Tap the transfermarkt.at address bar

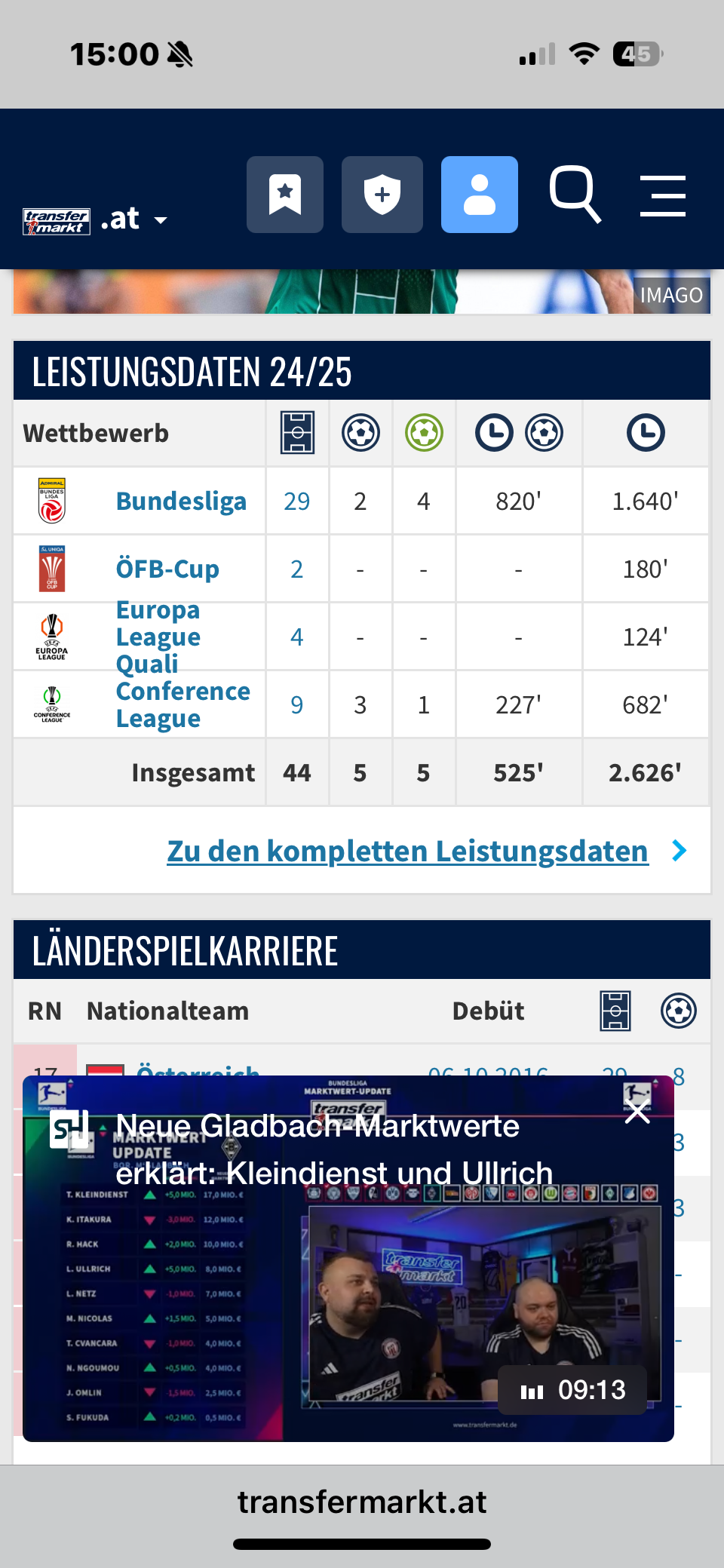coord(362,1502)
